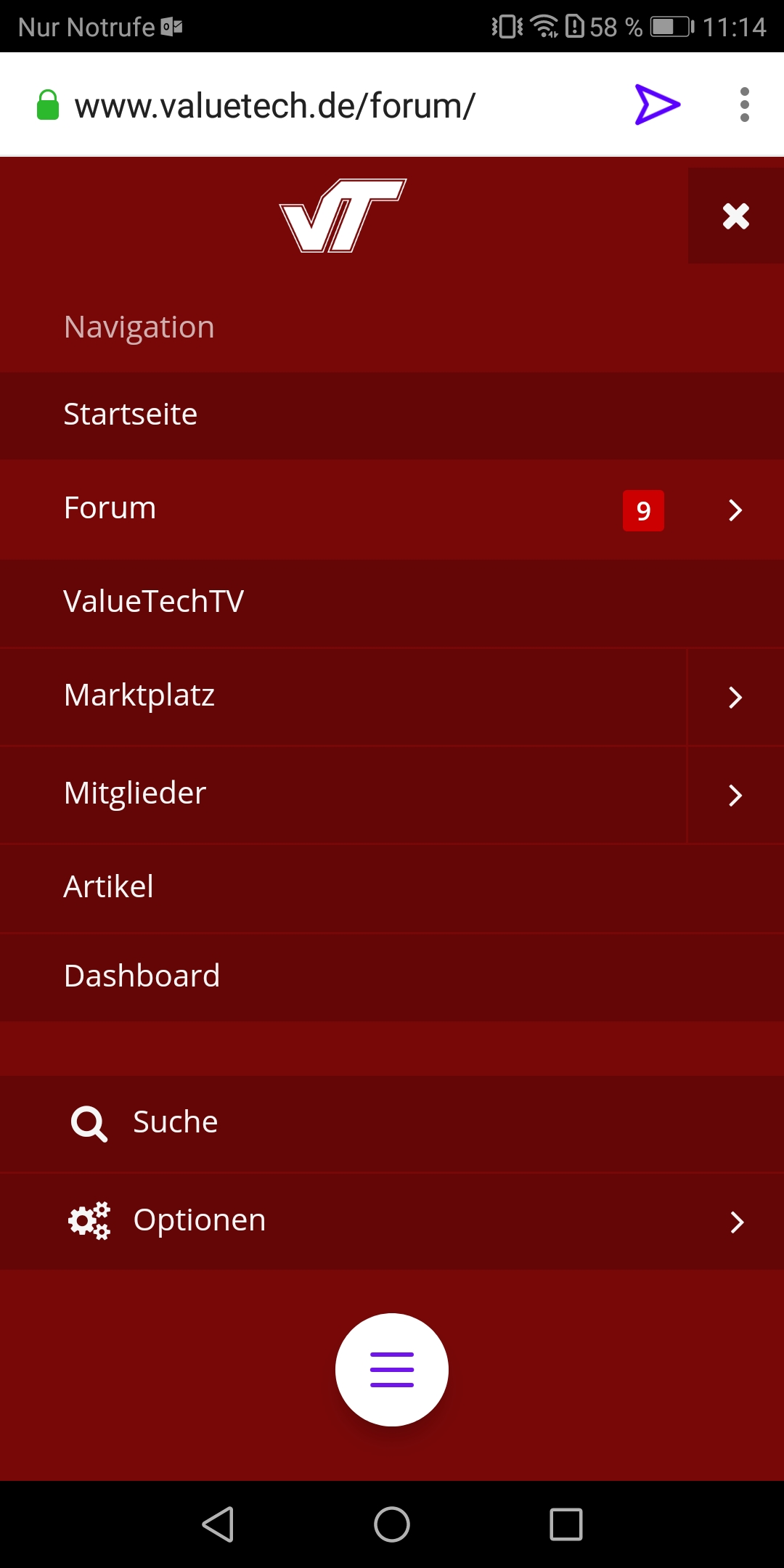Expand the Marktplatz submenu chevron
The width and height of the screenshot is (784, 1568).
735,697
